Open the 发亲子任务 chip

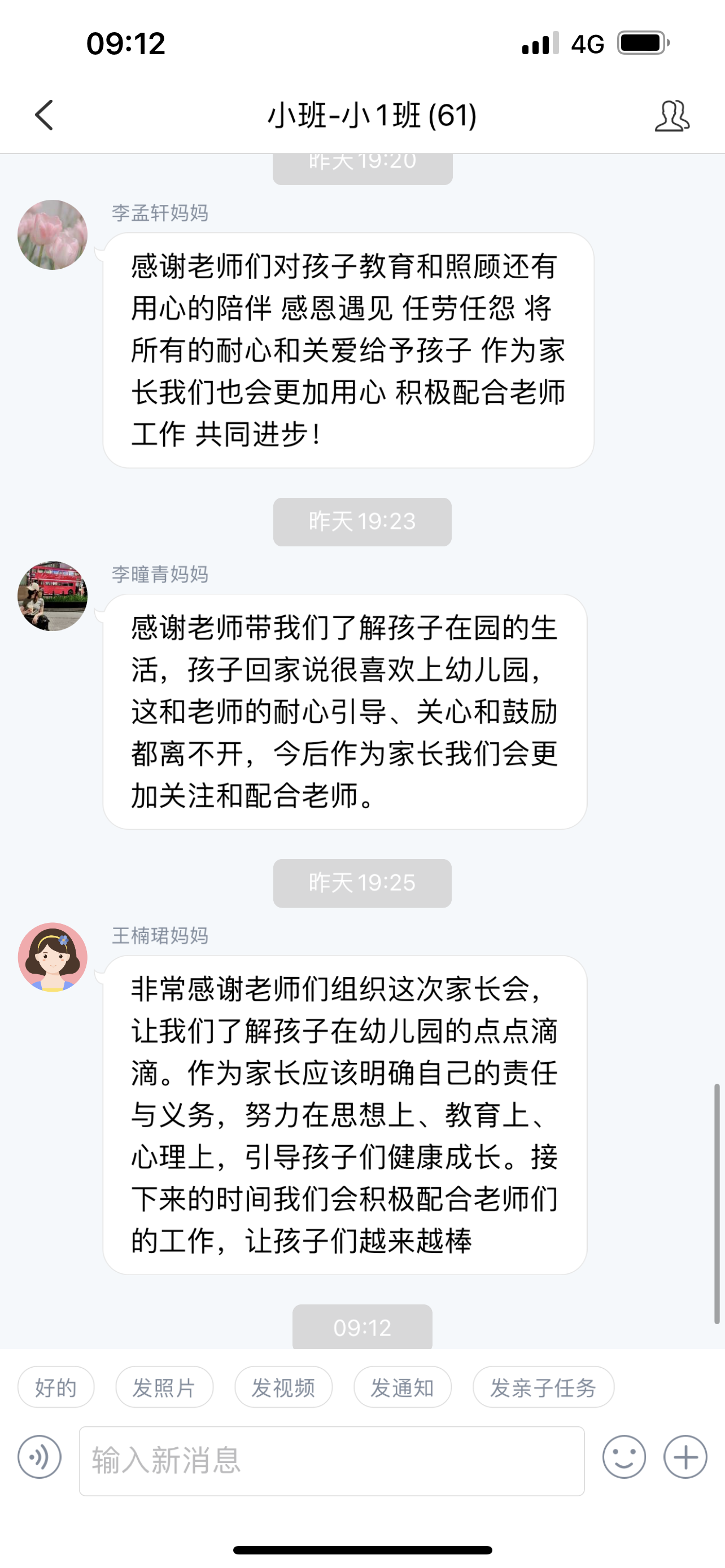[x=543, y=1387]
